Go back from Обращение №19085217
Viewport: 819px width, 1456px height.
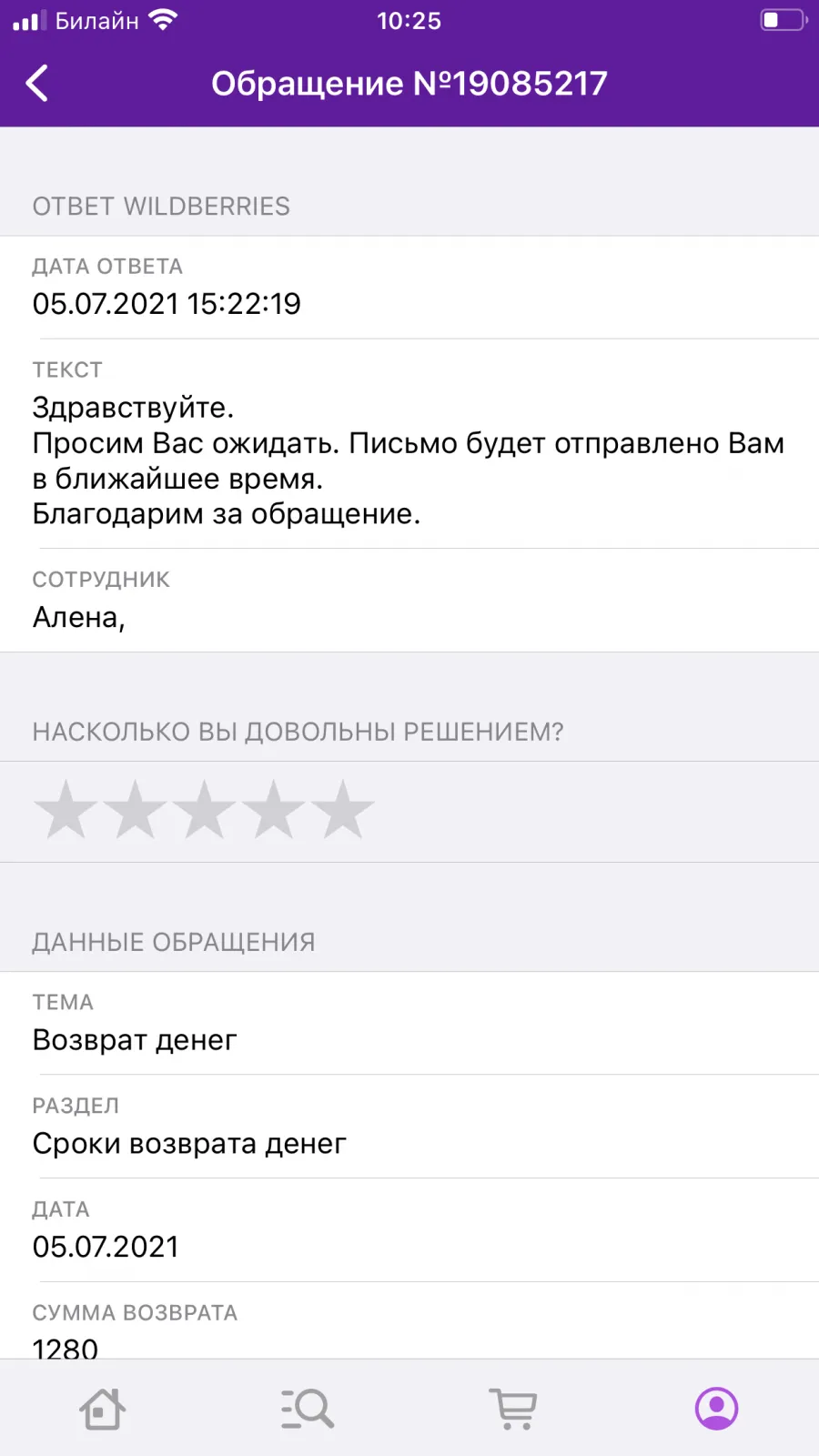tap(36, 84)
